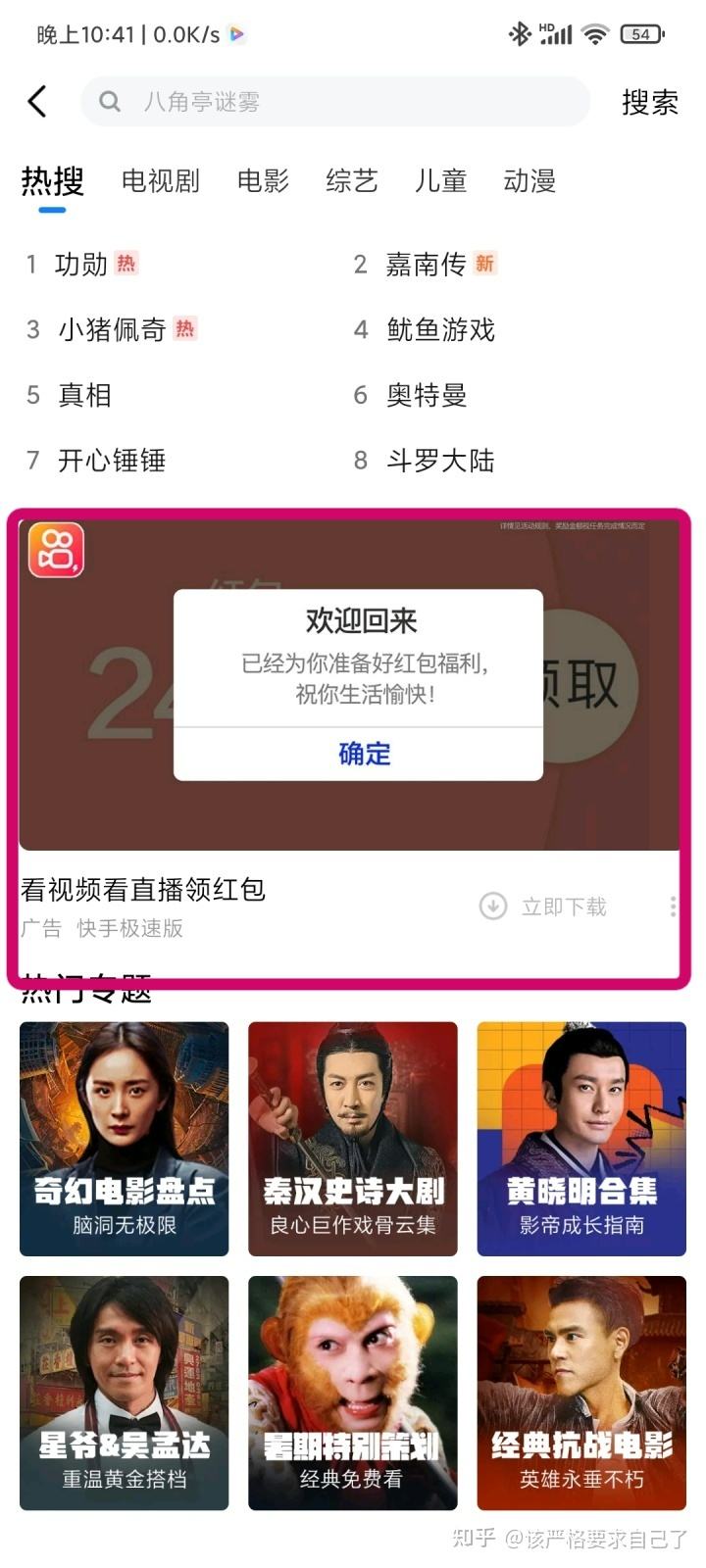This screenshot has height=1568, width=706.
Task: Tap 立即下载 on the 快手极速版 ad
Action: click(544, 906)
